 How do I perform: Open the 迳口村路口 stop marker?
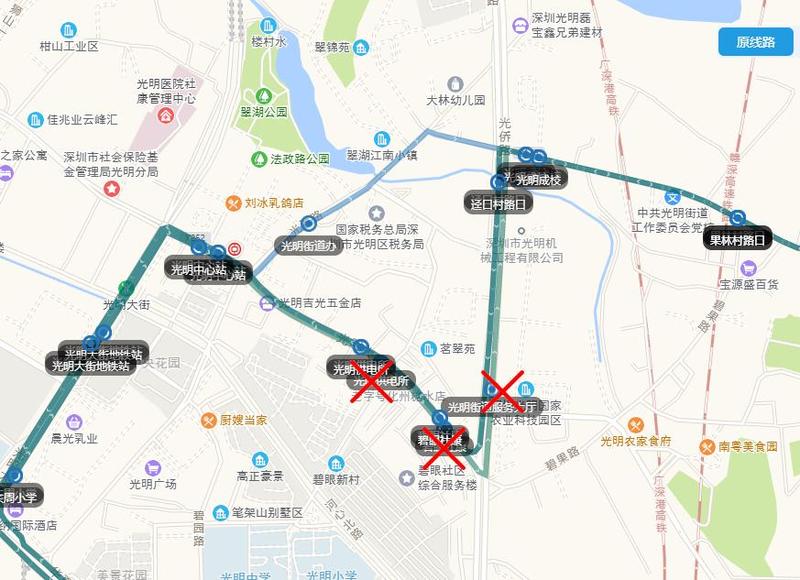(498, 183)
